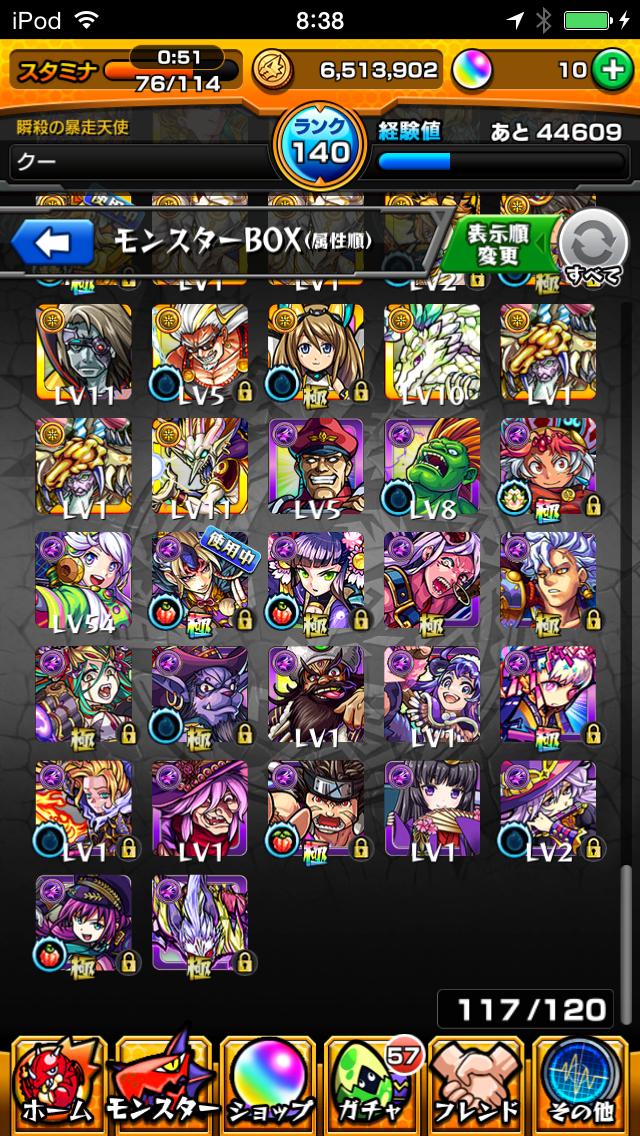Select the red-capped general monster LV5
The height and width of the screenshot is (1136, 640).
[x=316, y=467]
